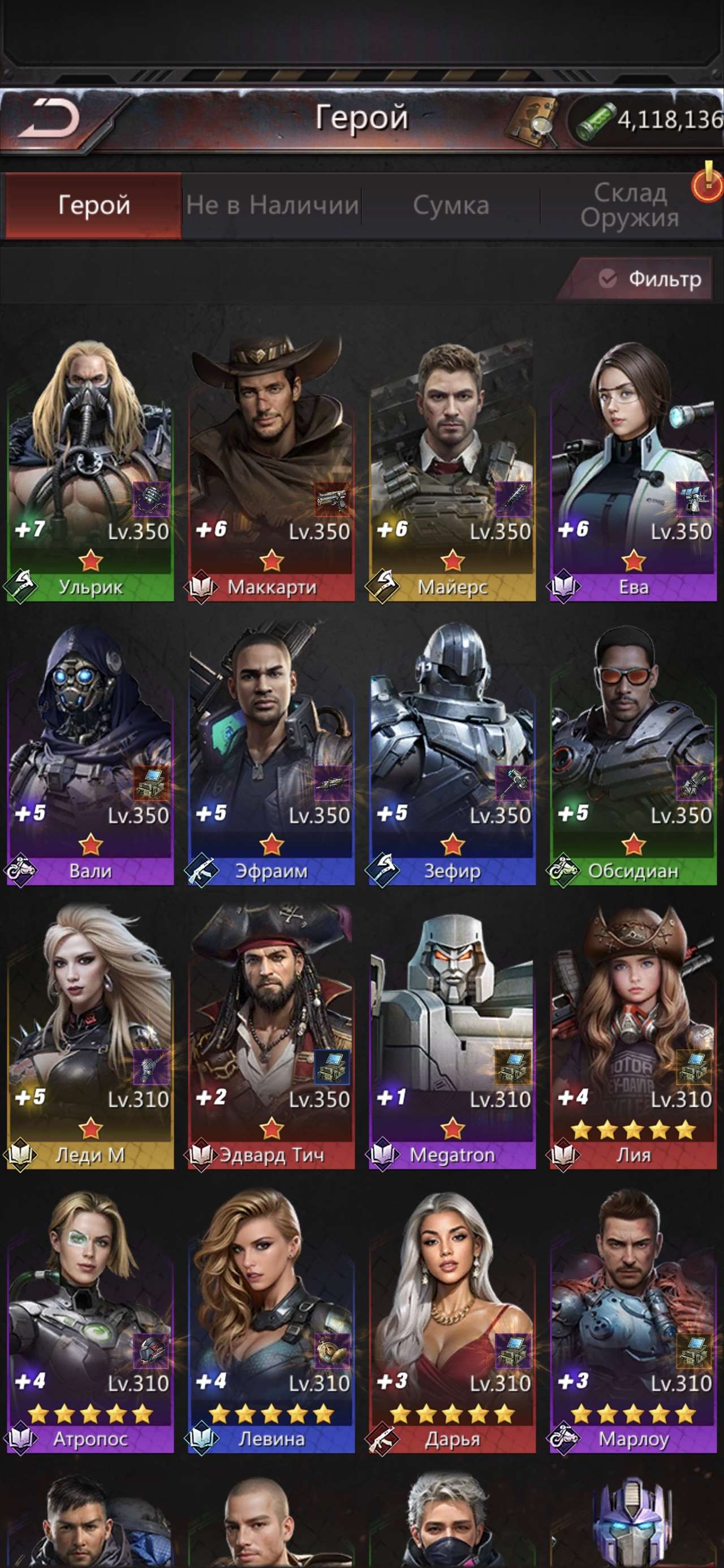Open hero card Маккарти
The width and height of the screenshot is (724, 1568).
(x=271, y=469)
